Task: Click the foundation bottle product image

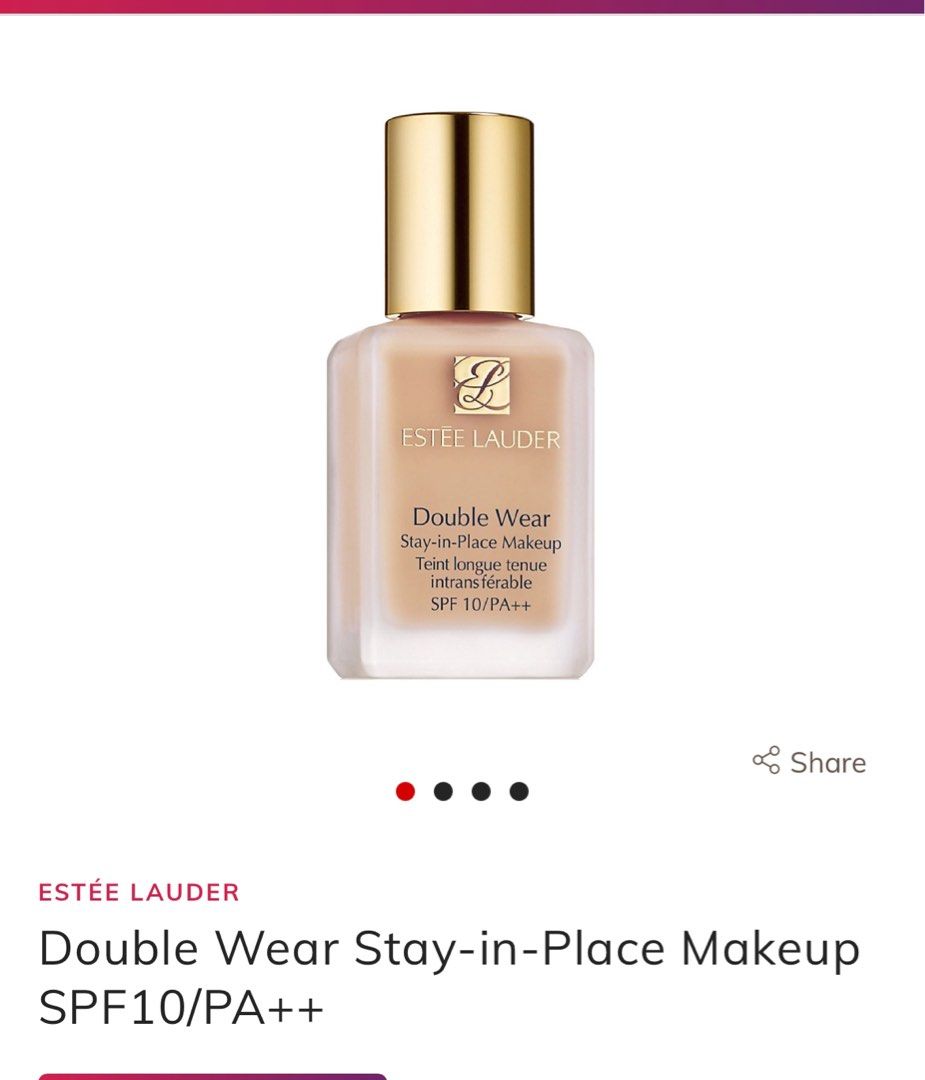Action: [x=460, y=400]
